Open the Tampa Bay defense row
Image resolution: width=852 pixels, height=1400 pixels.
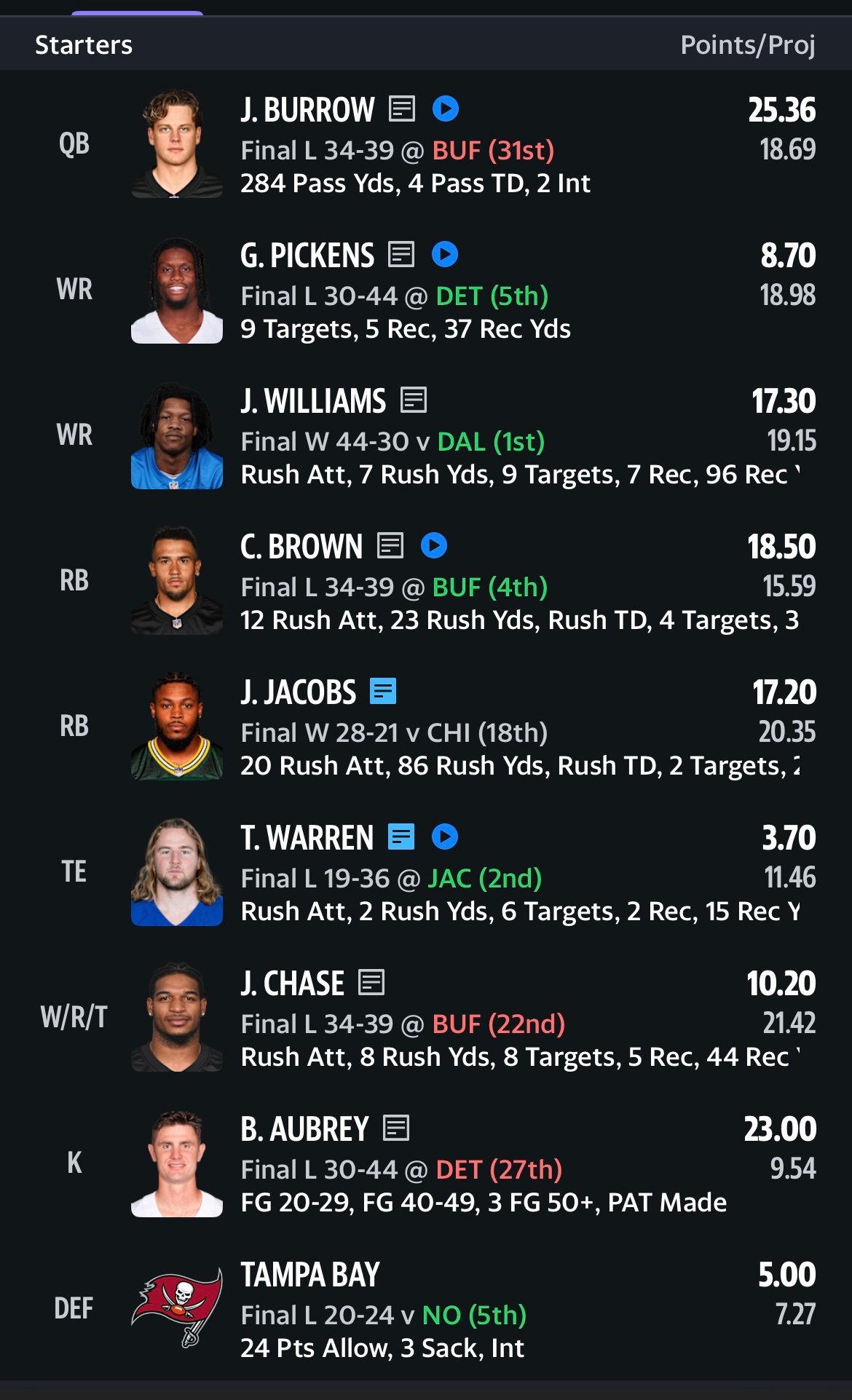coord(310,1276)
